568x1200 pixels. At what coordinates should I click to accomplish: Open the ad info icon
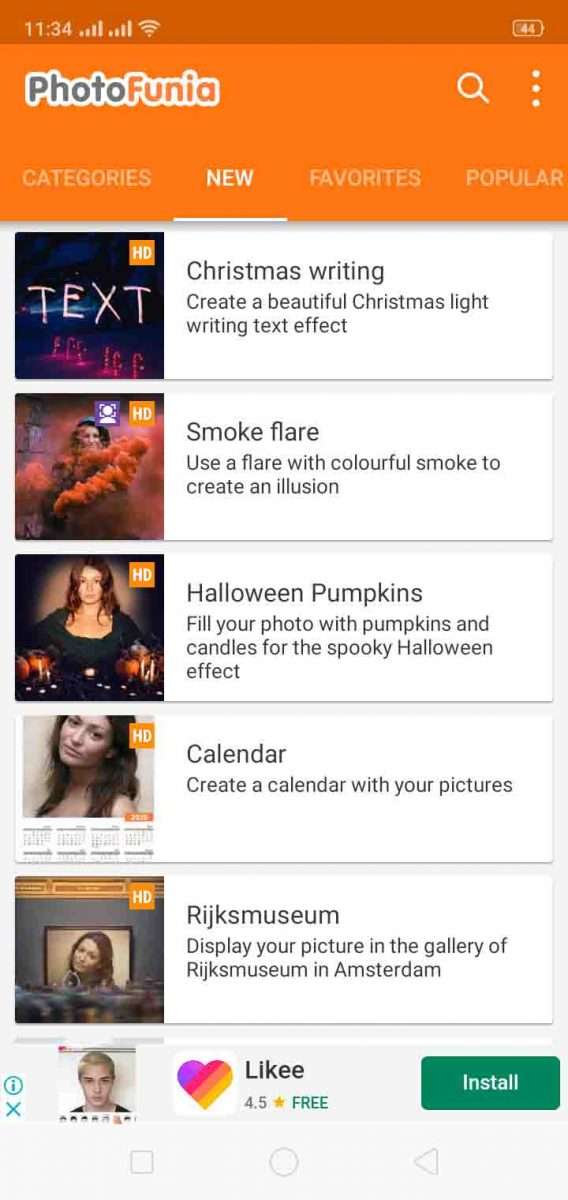[x=13, y=1086]
